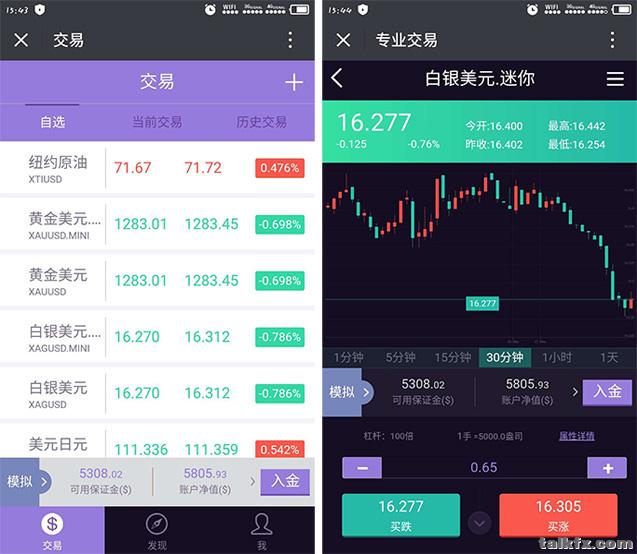Go back from the 白银美元.迷你 chart
637x554 pixels.
click(x=337, y=78)
